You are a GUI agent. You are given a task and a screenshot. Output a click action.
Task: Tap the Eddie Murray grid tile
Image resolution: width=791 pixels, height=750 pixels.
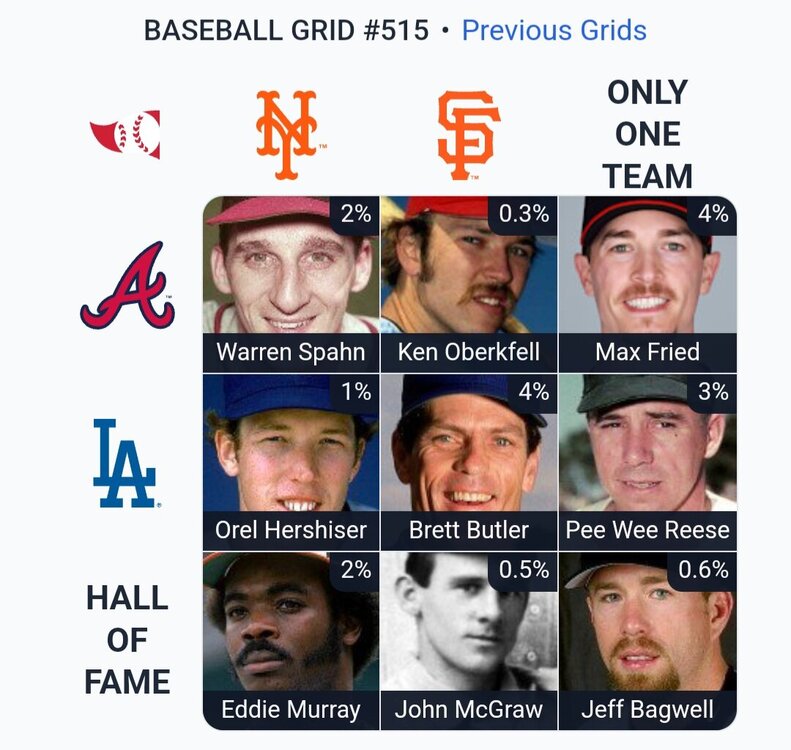click(x=291, y=640)
